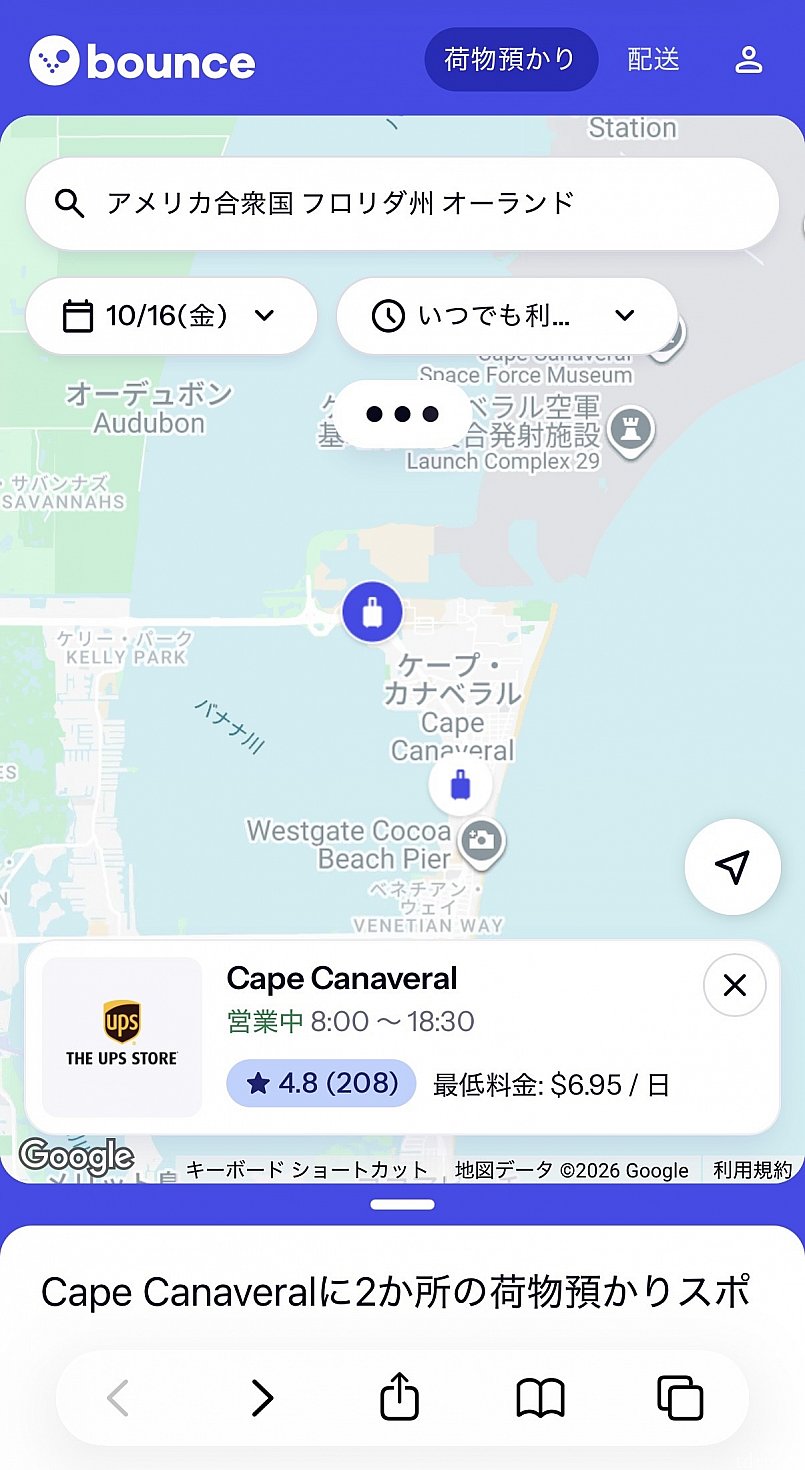Tap the bounce logo to go home
Image resolution: width=805 pixels, height=1470 pixels.
coord(142,61)
